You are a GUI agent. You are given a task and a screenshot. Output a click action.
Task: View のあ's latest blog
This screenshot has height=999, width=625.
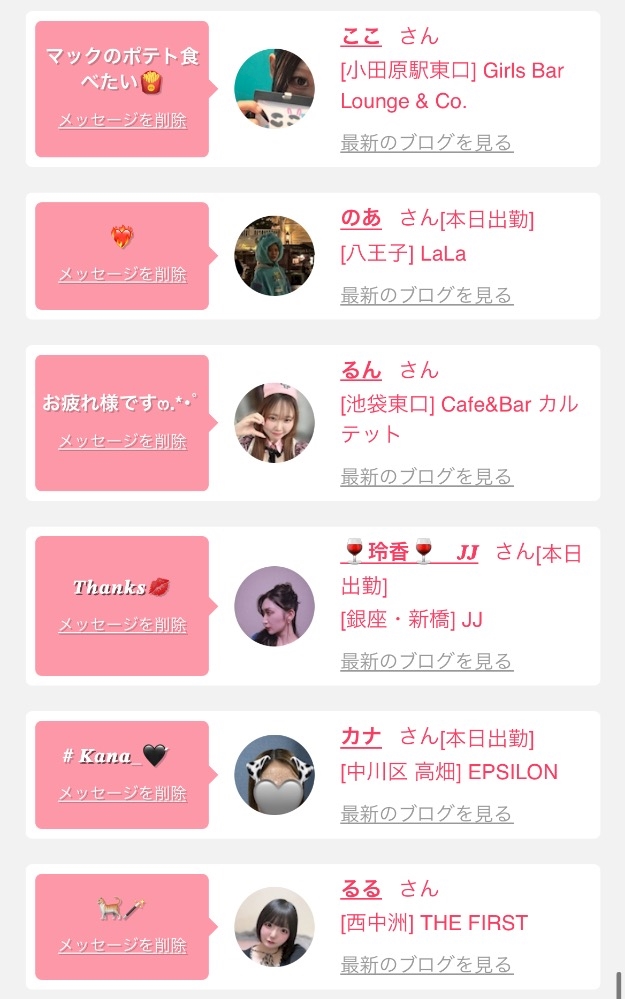[426, 295]
